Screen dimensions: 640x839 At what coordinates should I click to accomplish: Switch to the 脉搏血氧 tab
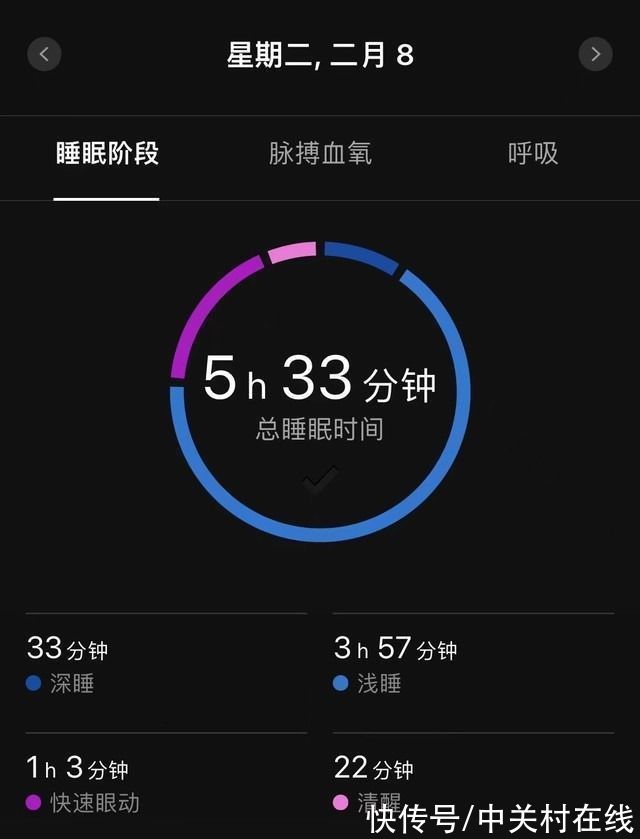(x=320, y=154)
